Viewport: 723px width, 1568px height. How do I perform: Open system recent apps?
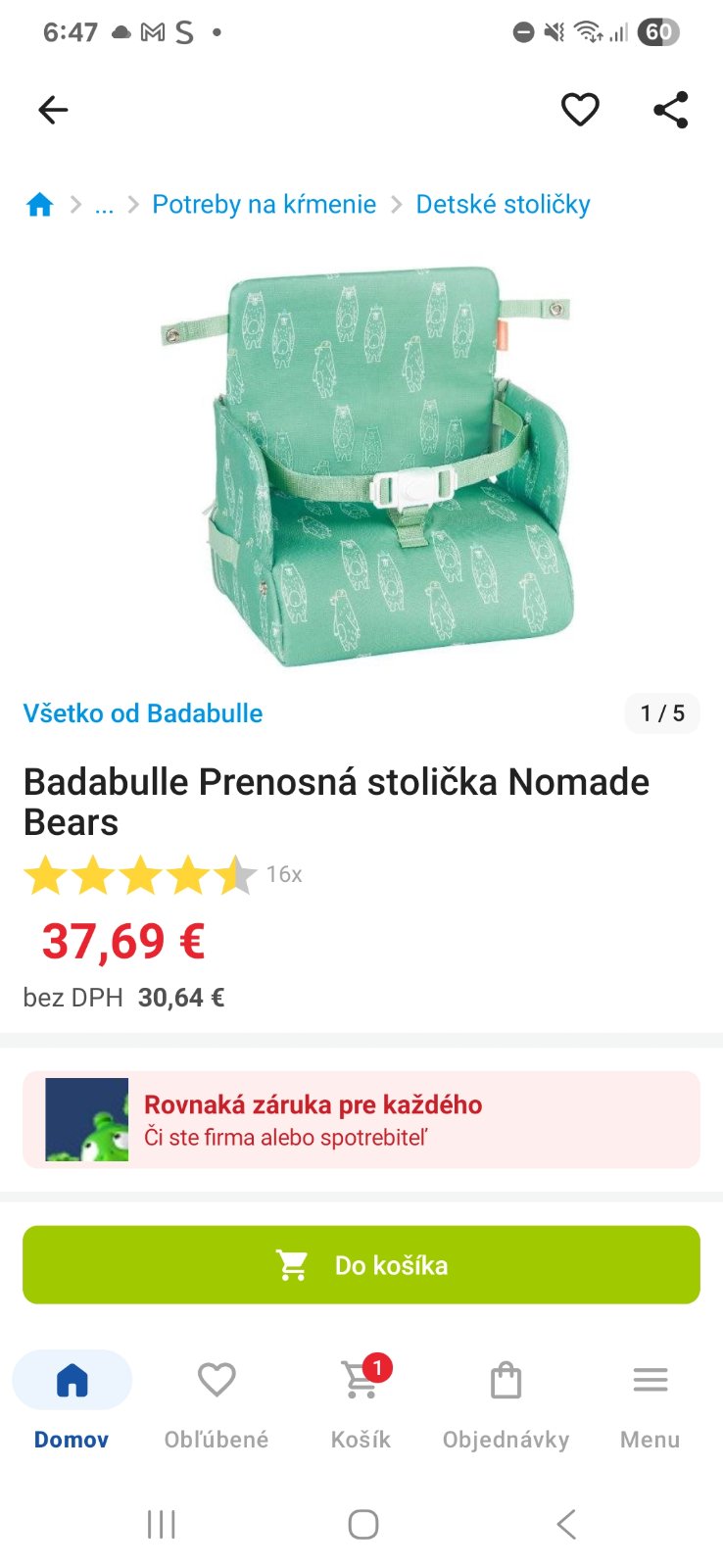click(x=161, y=1524)
